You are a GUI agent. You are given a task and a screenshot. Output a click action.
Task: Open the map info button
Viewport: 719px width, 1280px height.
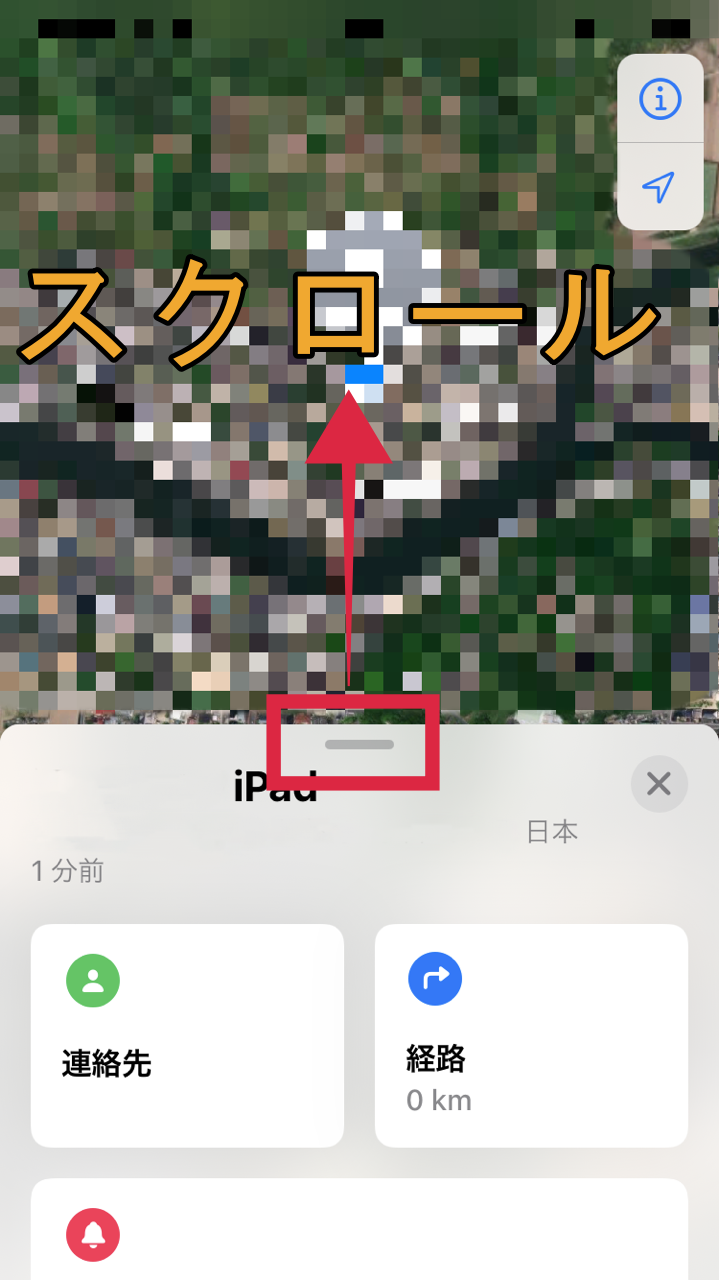tap(659, 99)
